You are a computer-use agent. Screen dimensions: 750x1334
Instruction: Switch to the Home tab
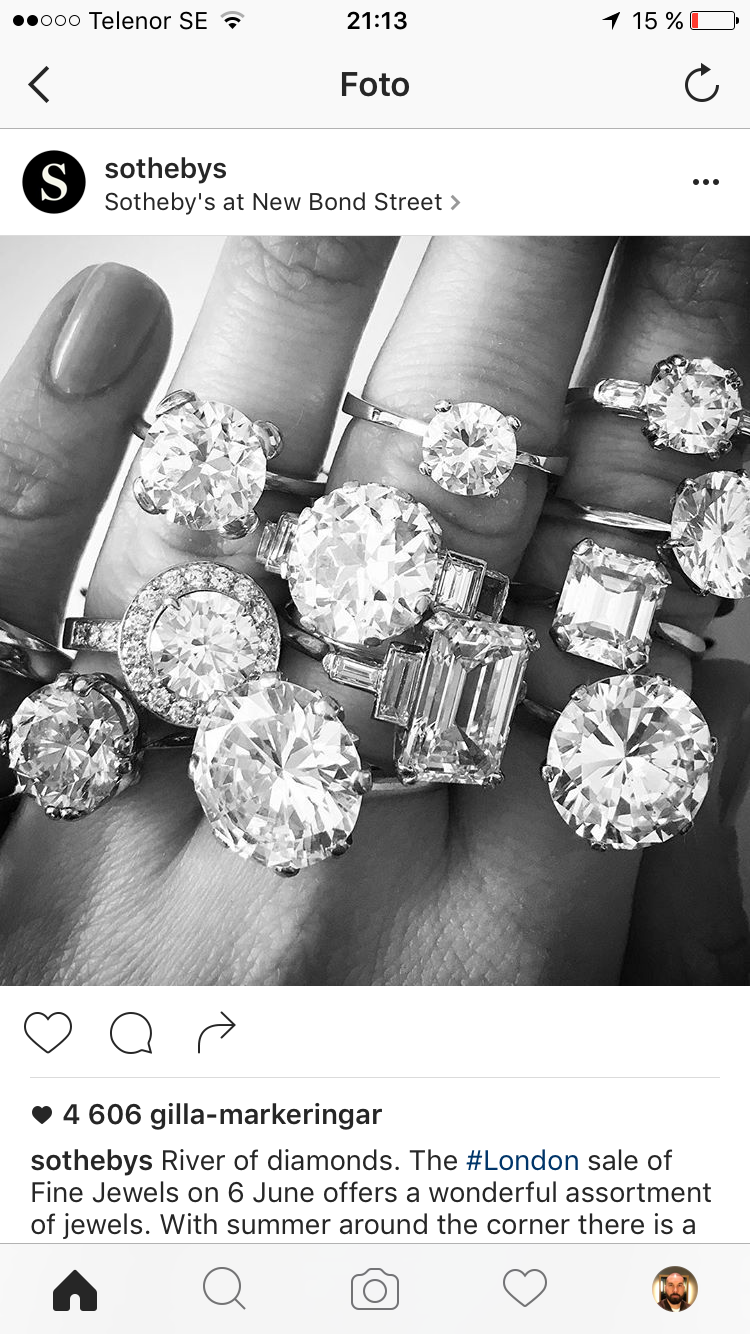tap(75, 1290)
